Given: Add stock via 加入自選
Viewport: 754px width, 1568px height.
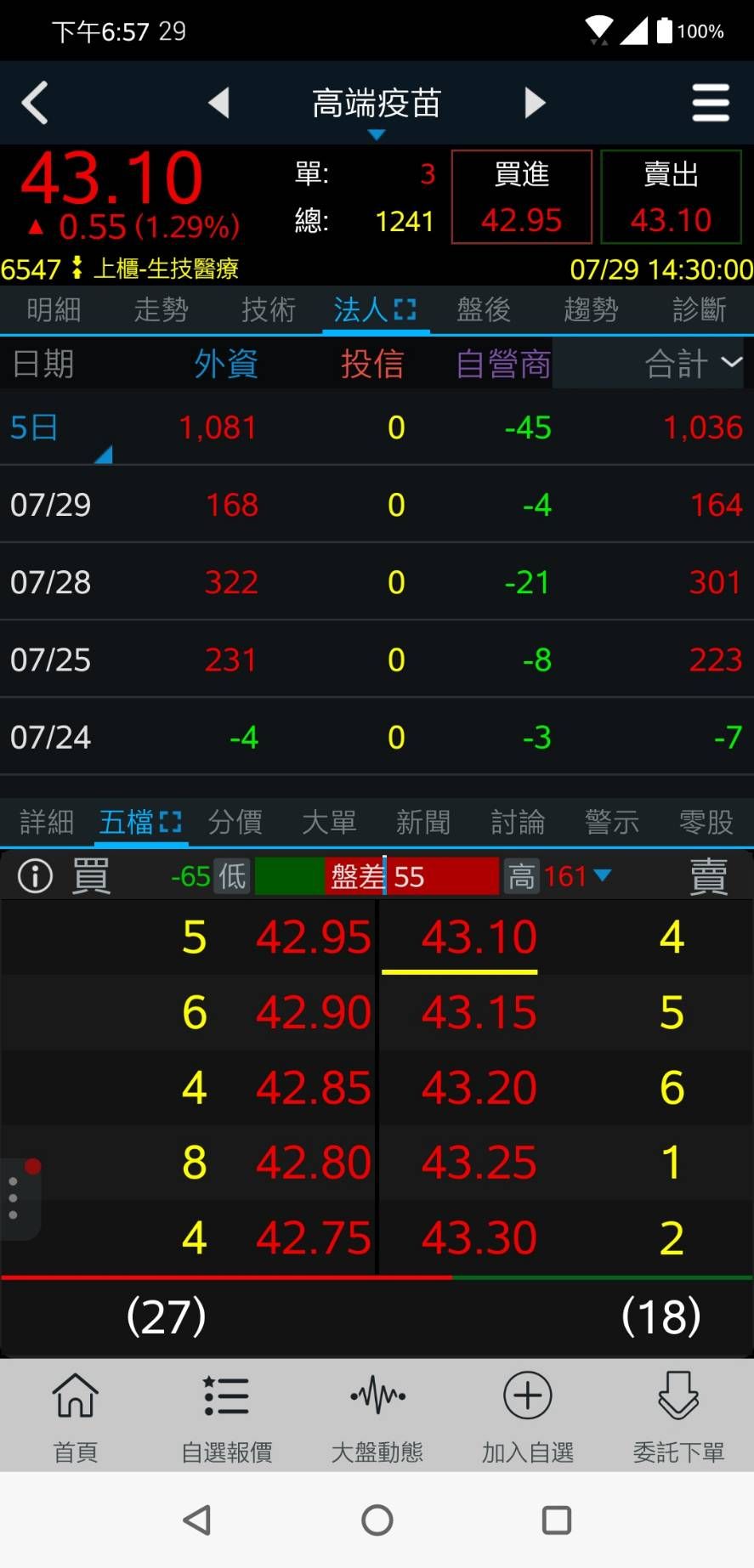Looking at the screenshot, I should (x=528, y=1417).
